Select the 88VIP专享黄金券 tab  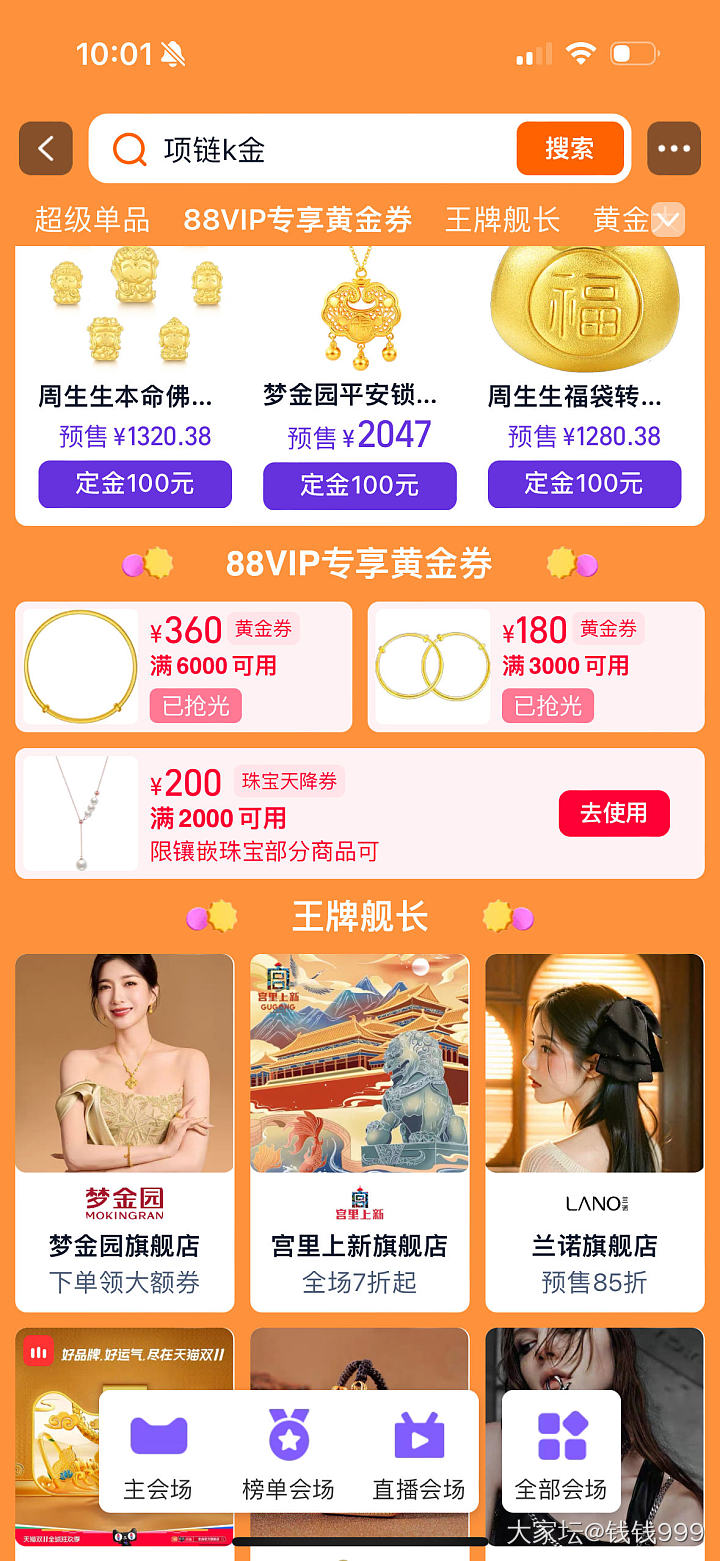pyautogui.click(x=297, y=220)
